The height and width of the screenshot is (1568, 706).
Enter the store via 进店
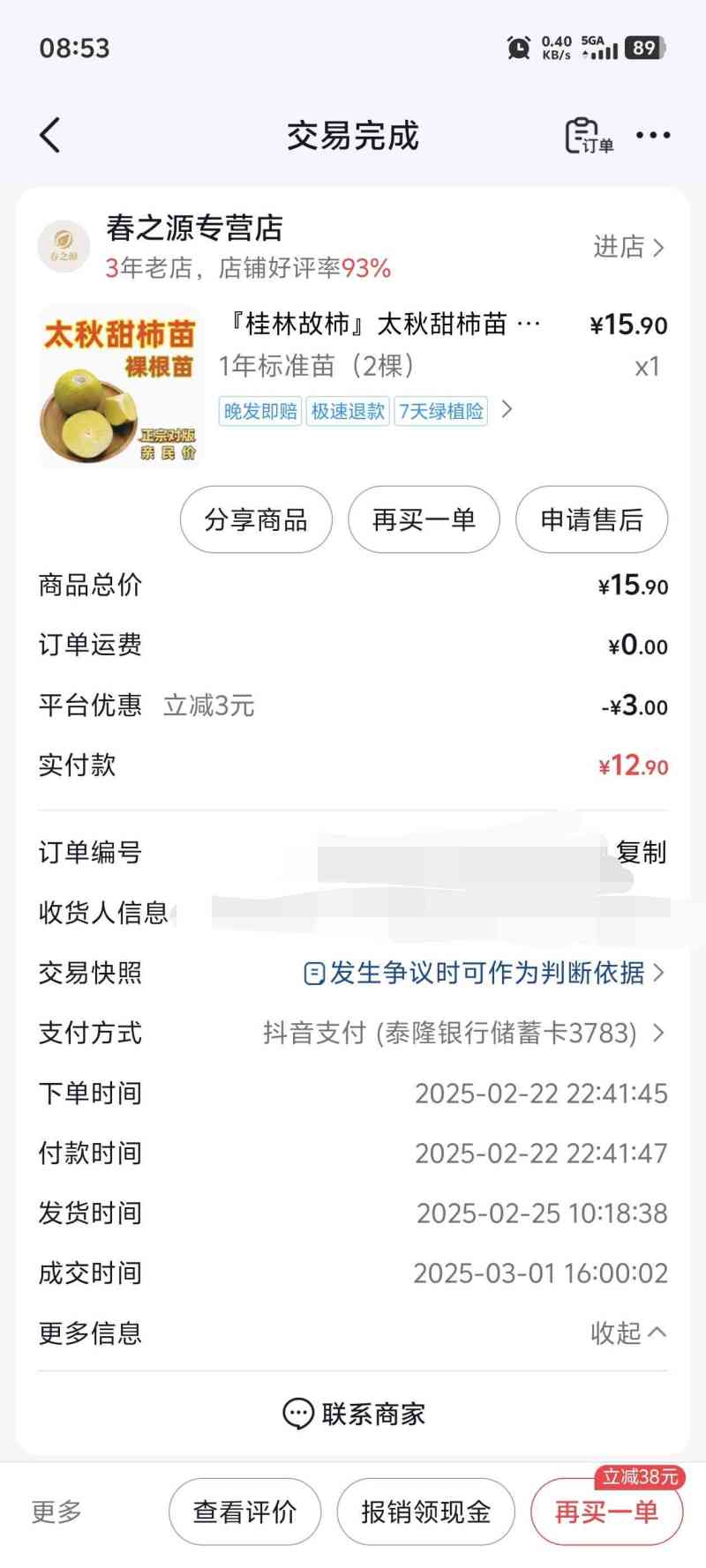pos(627,248)
